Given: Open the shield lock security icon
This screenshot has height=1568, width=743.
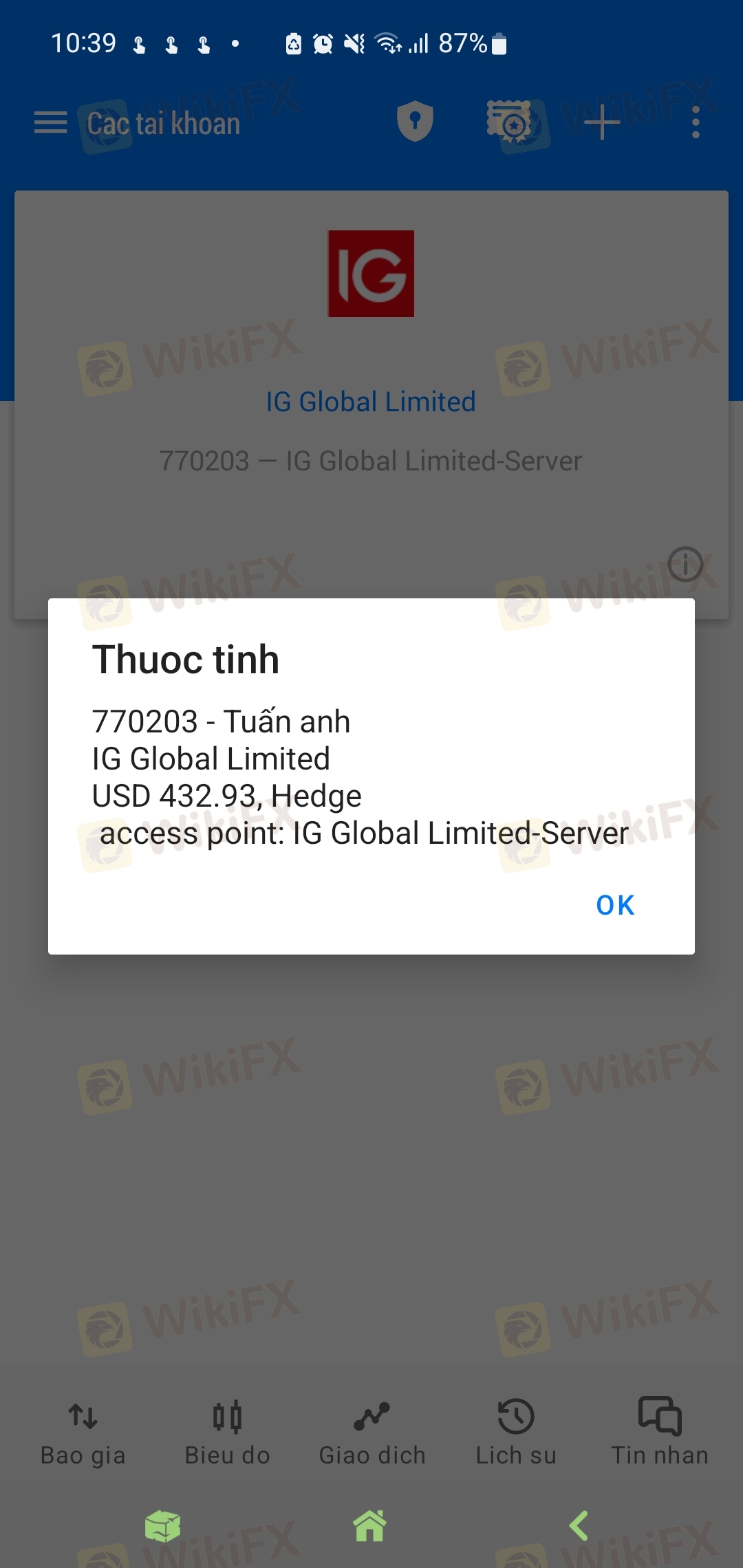Looking at the screenshot, I should pos(415,121).
